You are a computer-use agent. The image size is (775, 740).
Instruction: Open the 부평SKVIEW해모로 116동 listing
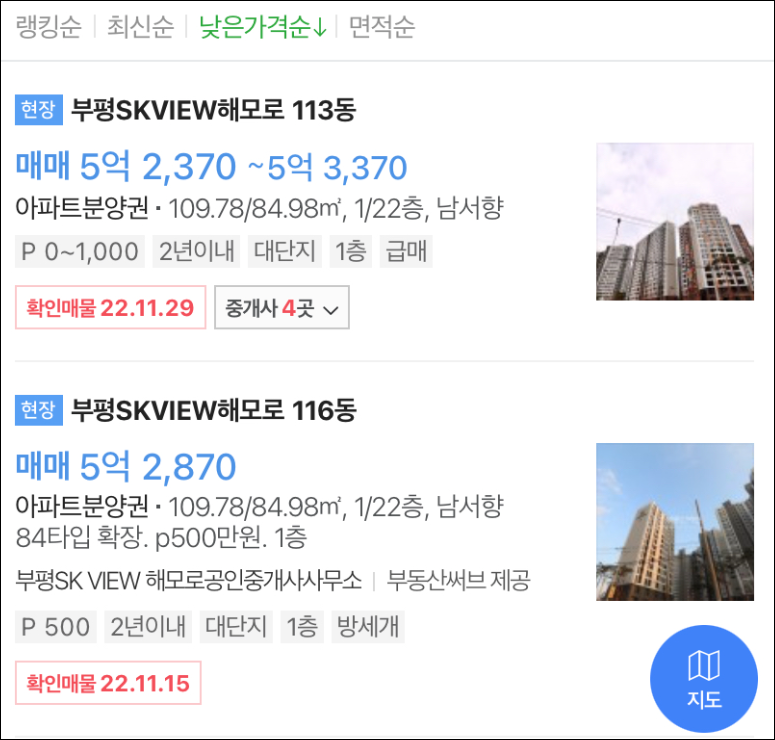[214, 410]
